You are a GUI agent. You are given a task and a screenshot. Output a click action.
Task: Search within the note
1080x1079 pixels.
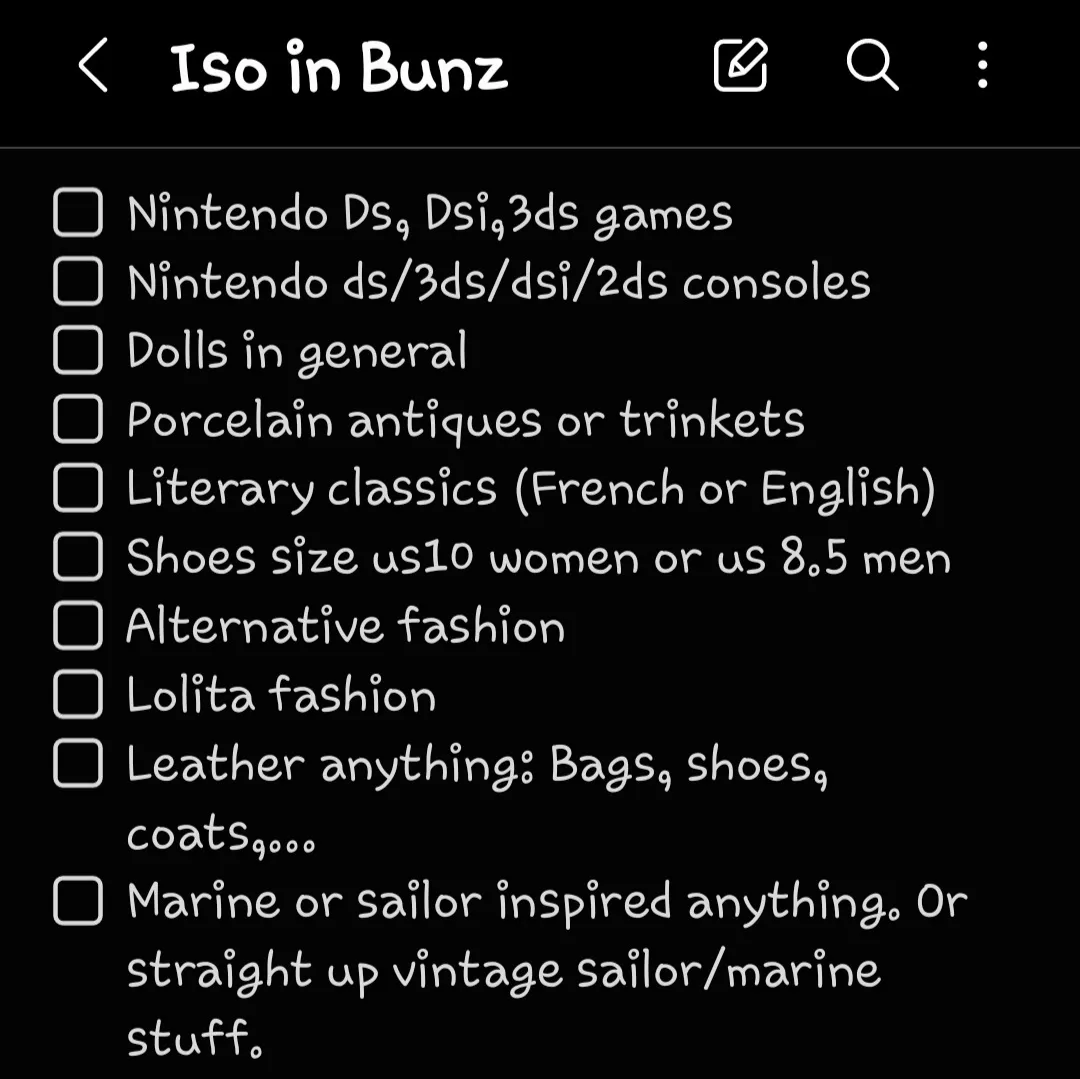point(872,67)
